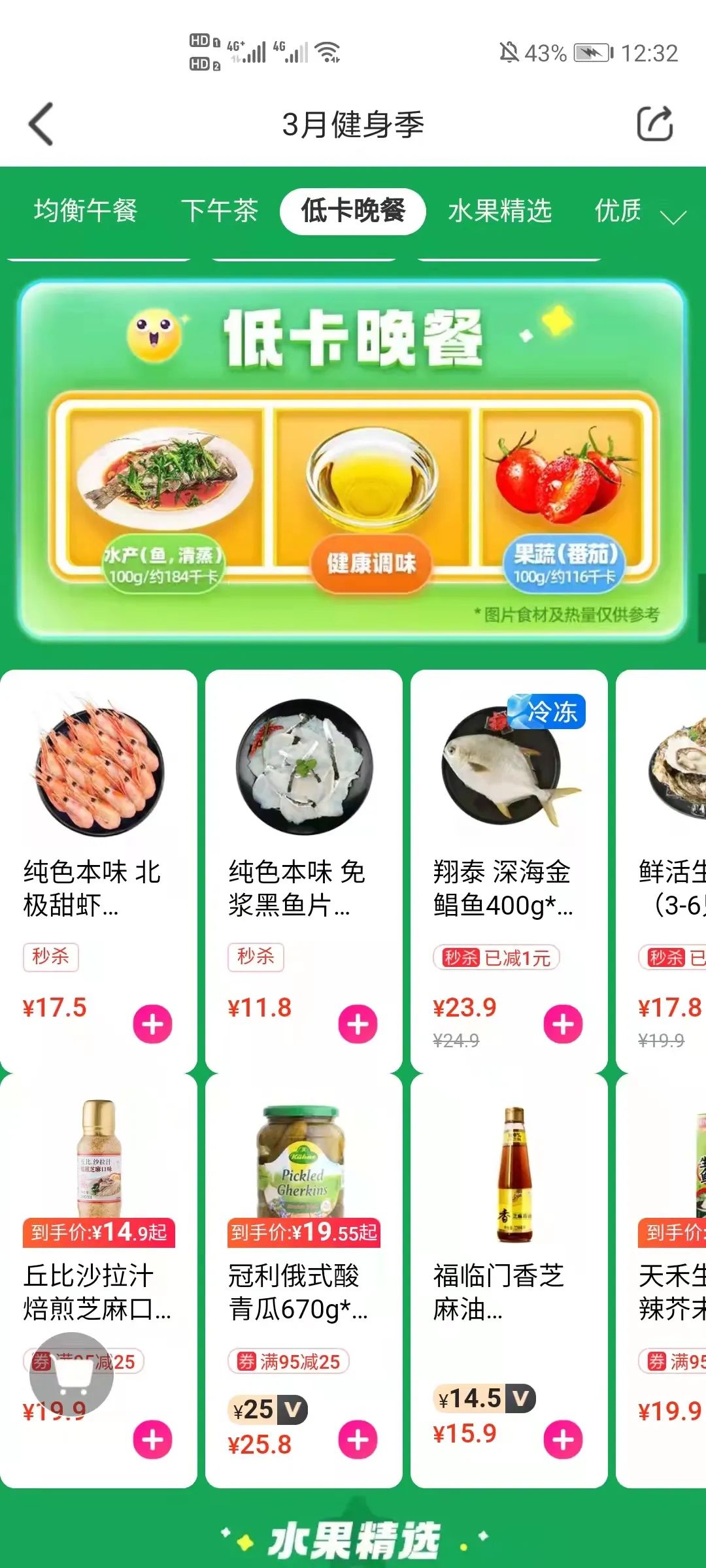The height and width of the screenshot is (1568, 706).
Task: Switch to 均衡午餐 tab
Action: (86, 211)
